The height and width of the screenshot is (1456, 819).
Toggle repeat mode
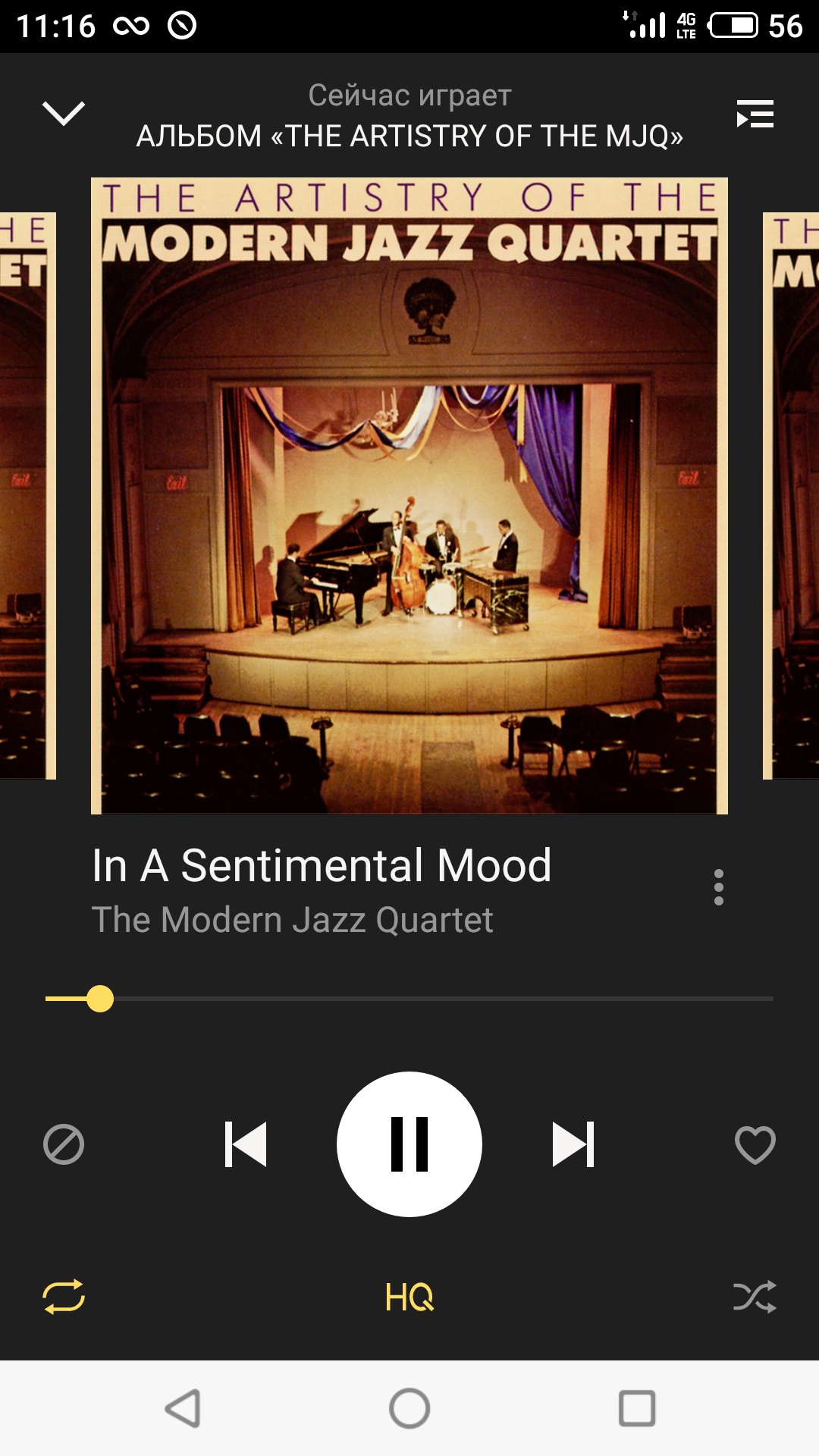[x=64, y=1297]
